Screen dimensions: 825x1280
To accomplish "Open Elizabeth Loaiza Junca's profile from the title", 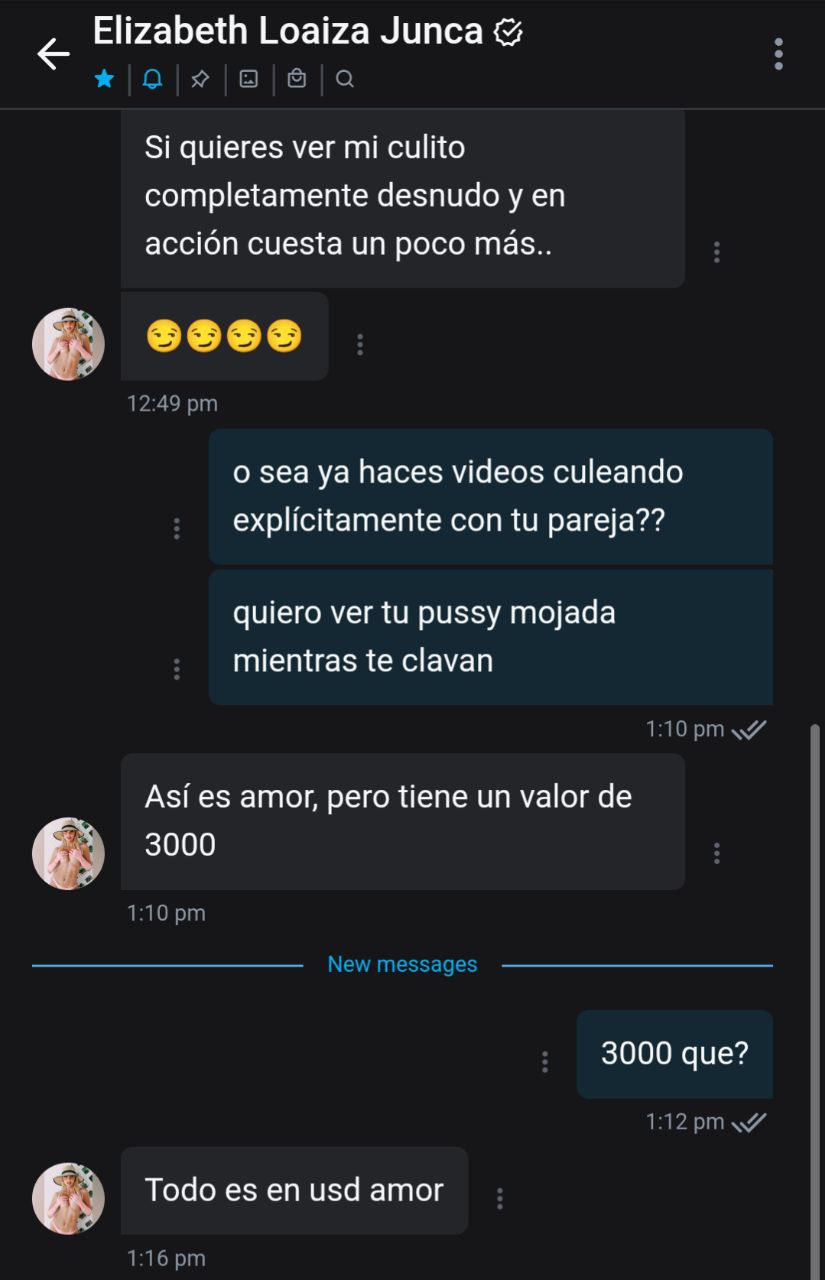I will [288, 32].
